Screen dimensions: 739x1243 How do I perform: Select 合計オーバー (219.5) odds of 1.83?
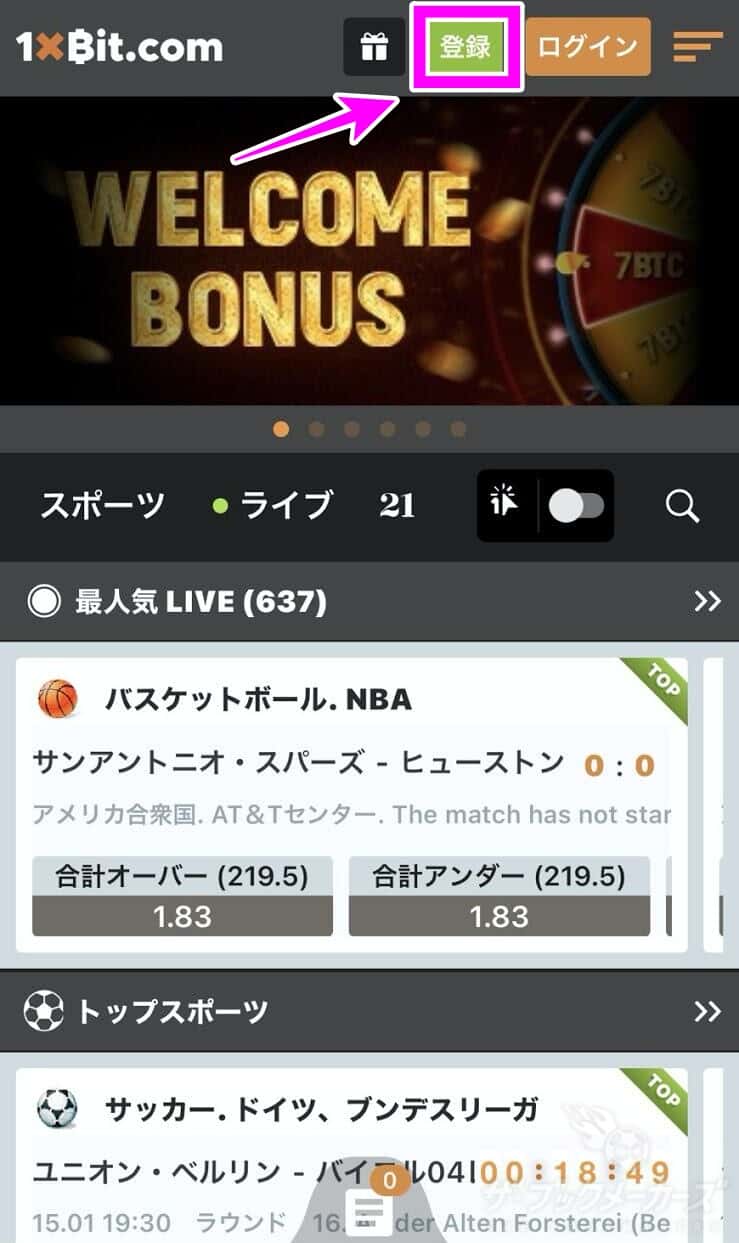[x=182, y=893]
